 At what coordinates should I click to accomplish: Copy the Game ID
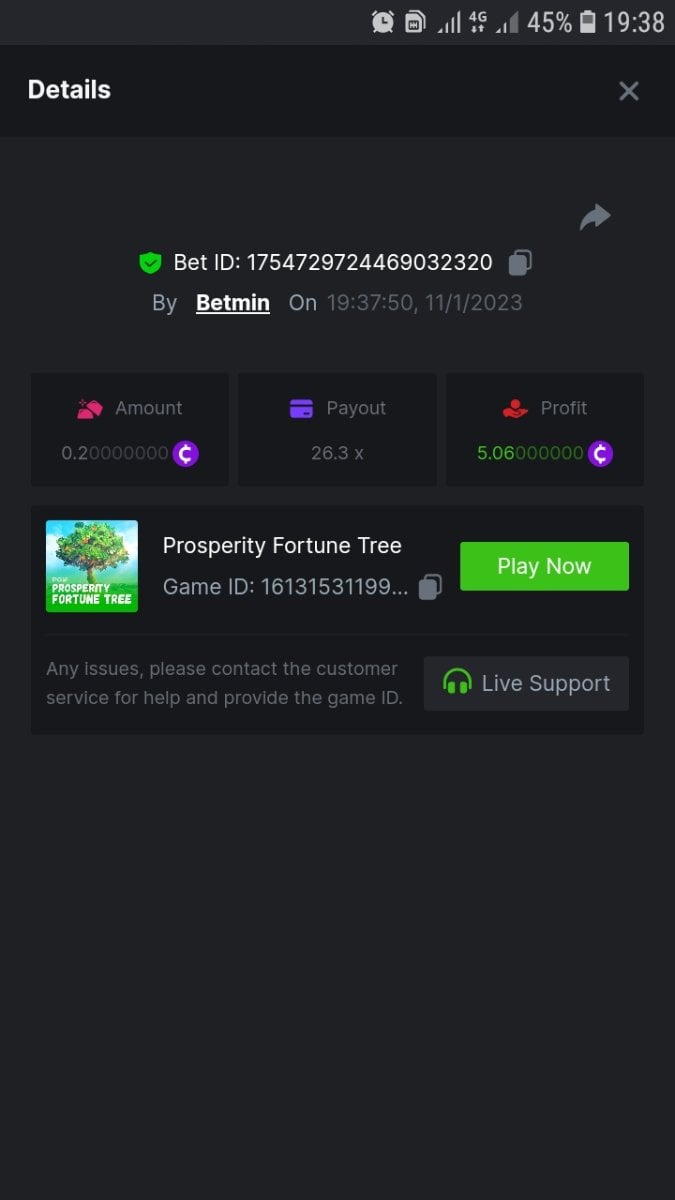coord(430,587)
